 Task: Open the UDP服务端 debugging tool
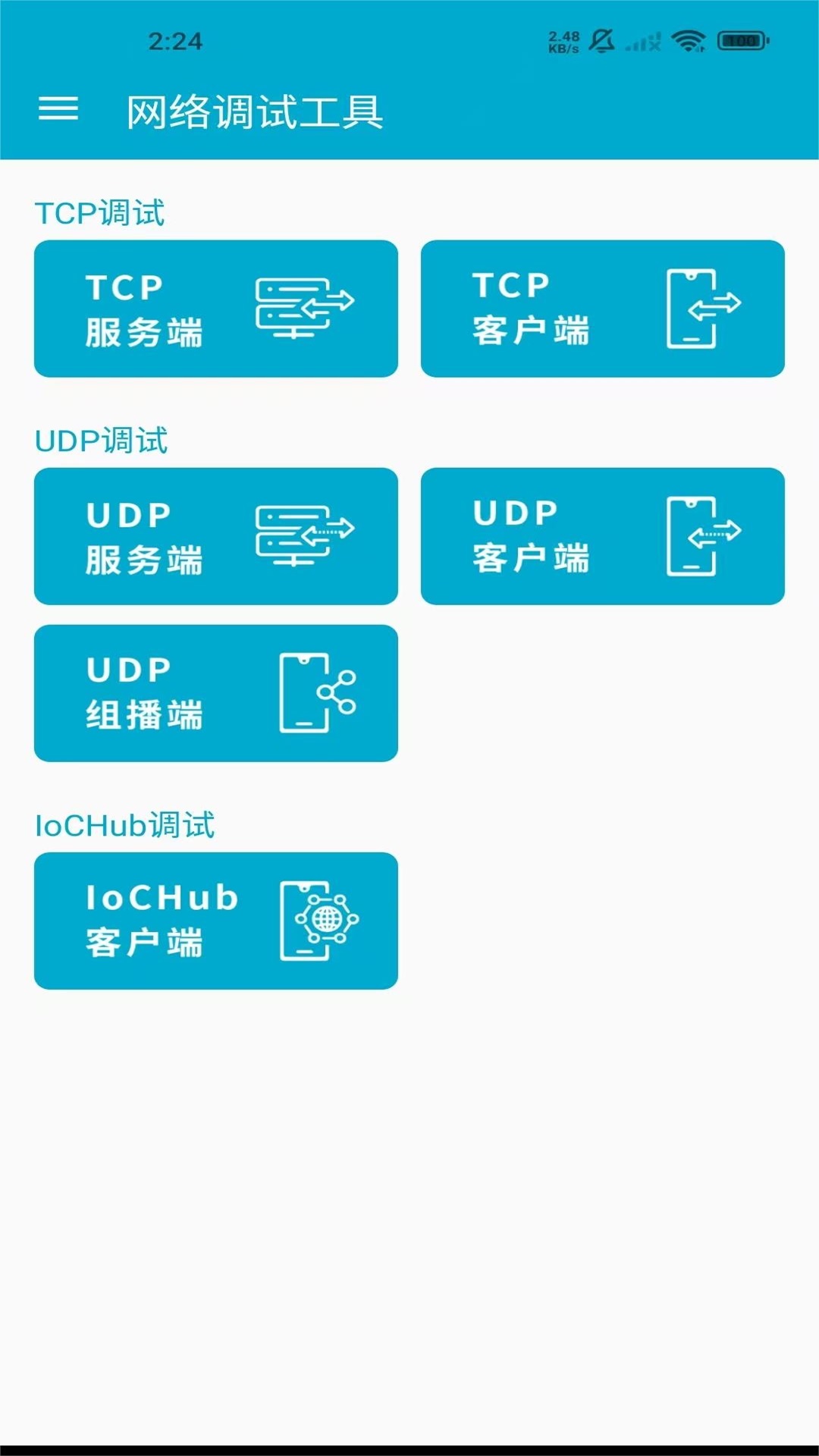click(216, 536)
